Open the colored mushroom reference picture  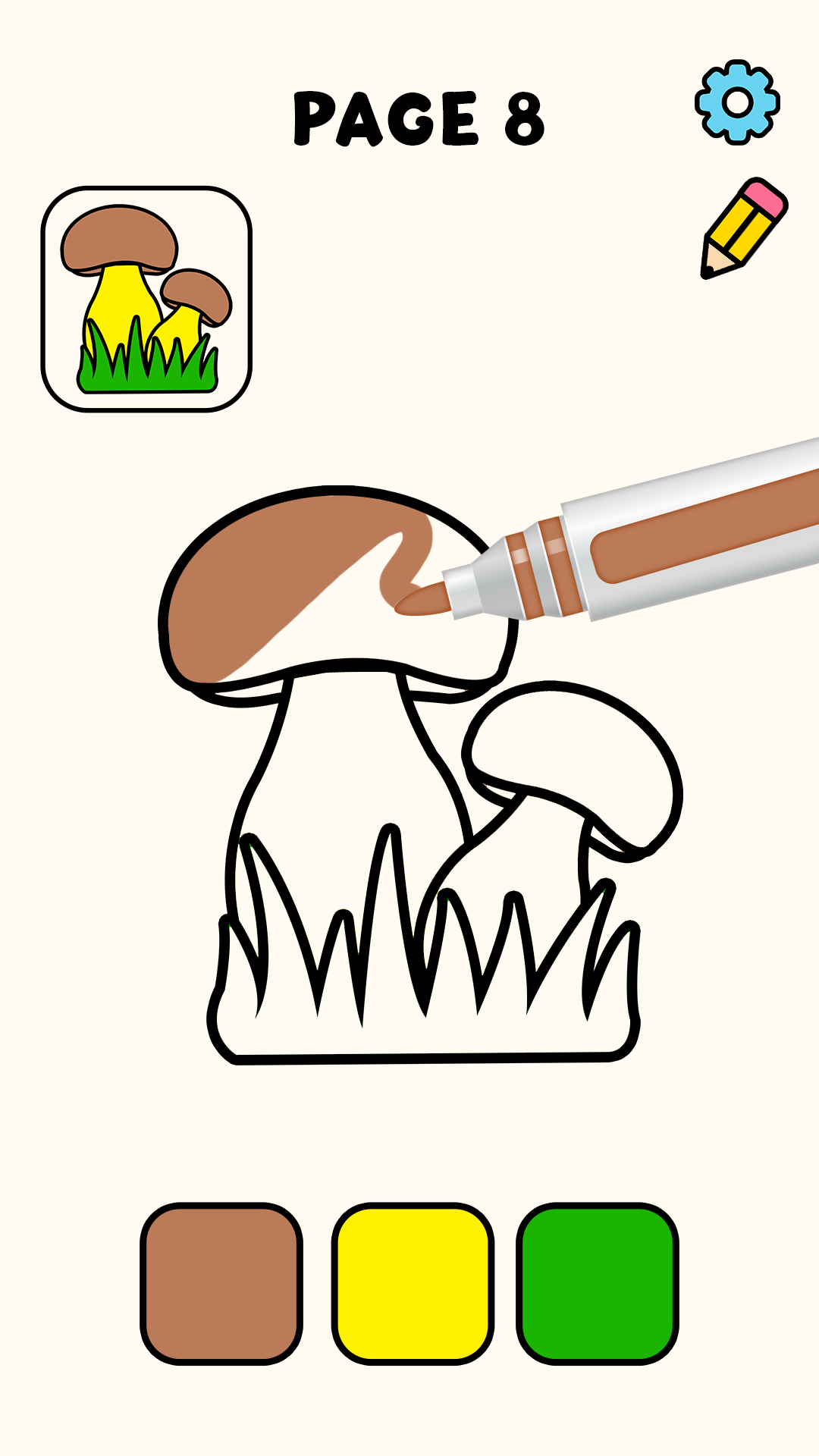[146, 299]
